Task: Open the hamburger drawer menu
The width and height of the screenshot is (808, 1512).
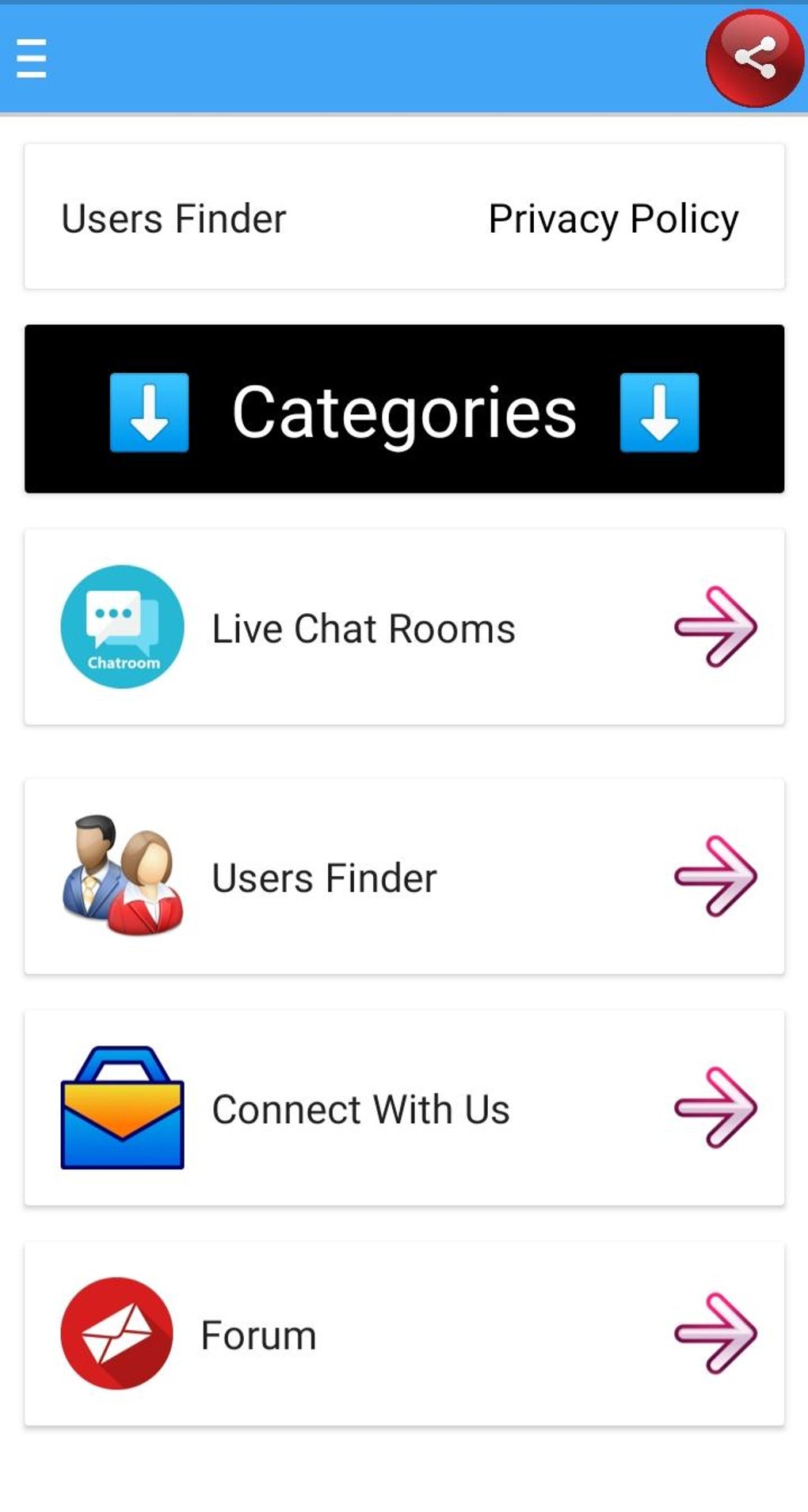Action: click(x=32, y=59)
